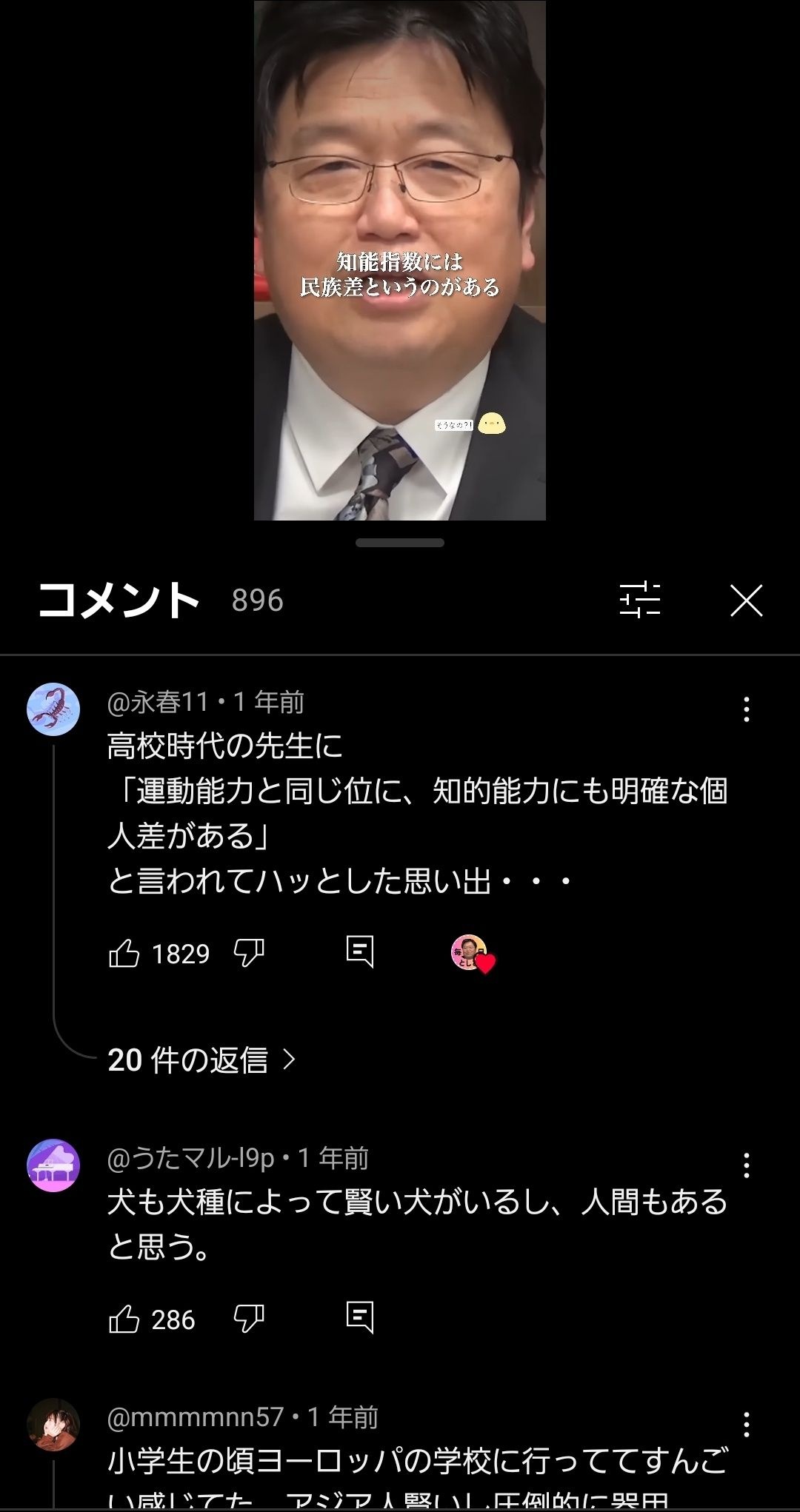This screenshot has width=800, height=1512.
Task: Reply to the comment by @うたマル-l9p
Action: tap(360, 1318)
